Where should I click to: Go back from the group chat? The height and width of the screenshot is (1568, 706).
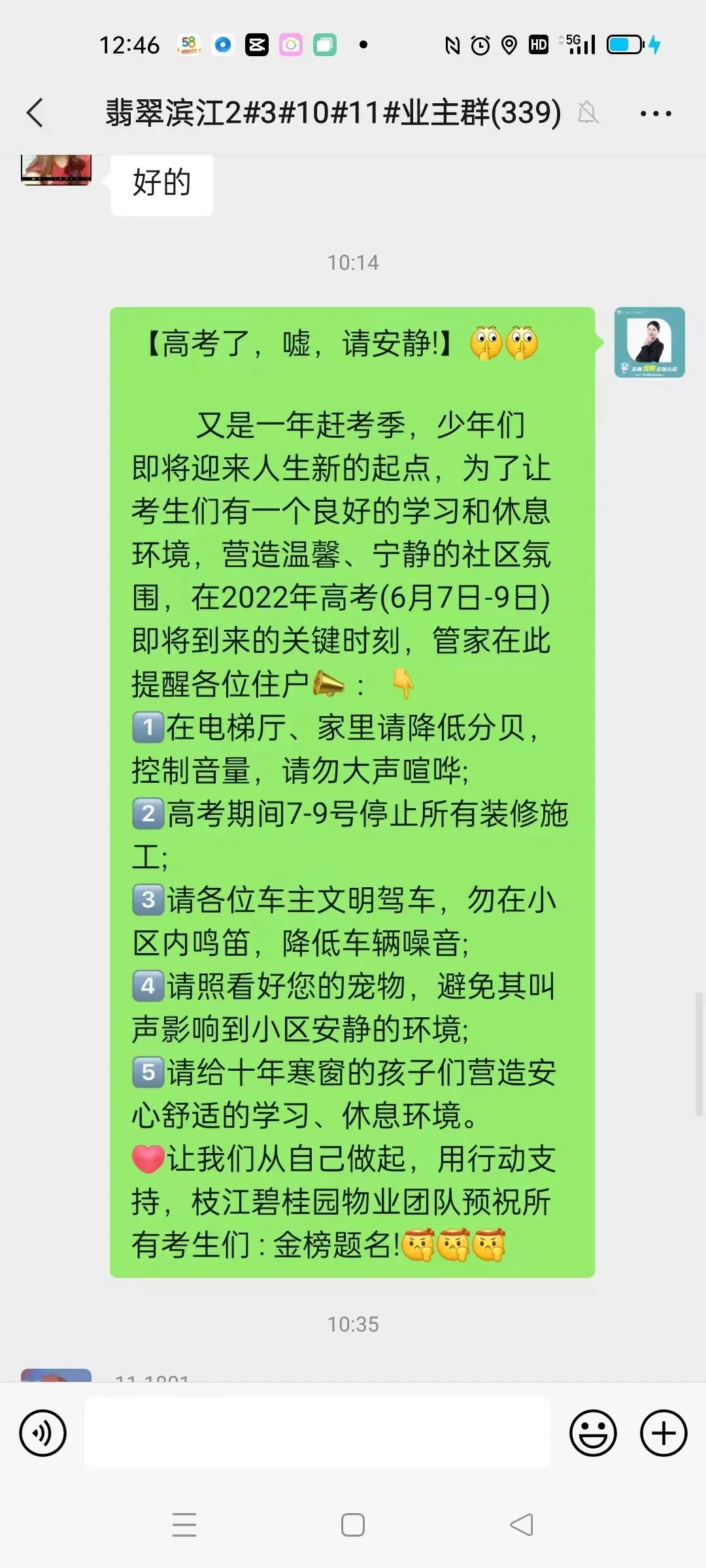pyautogui.click(x=35, y=113)
